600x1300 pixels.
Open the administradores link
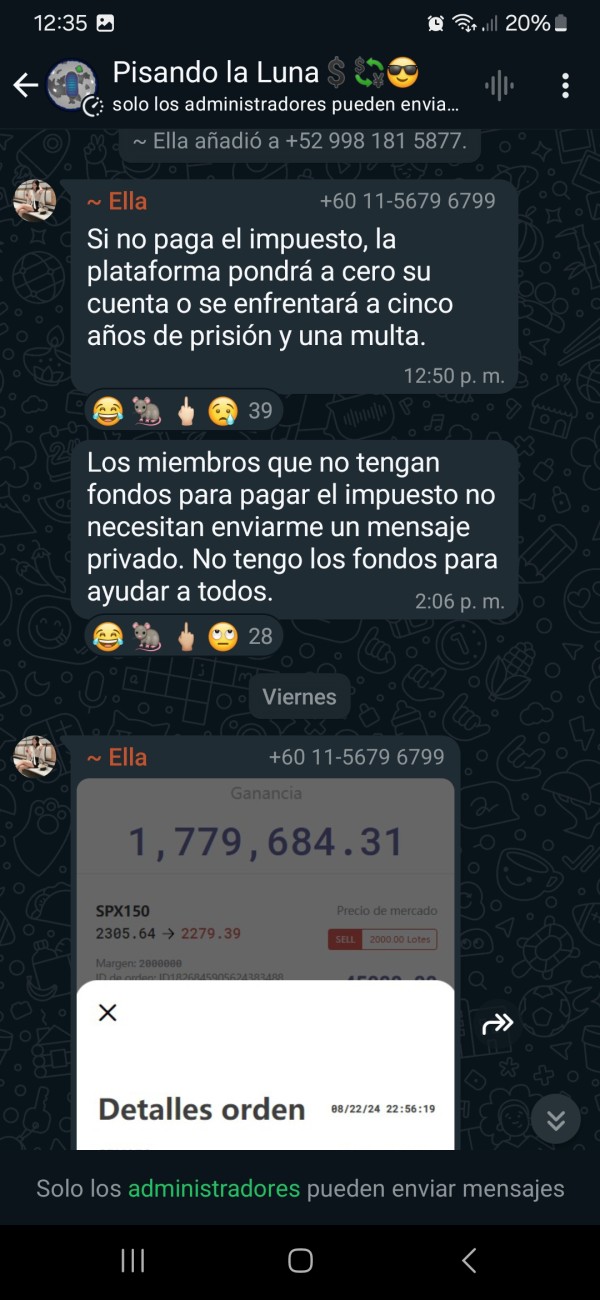pos(213,1189)
